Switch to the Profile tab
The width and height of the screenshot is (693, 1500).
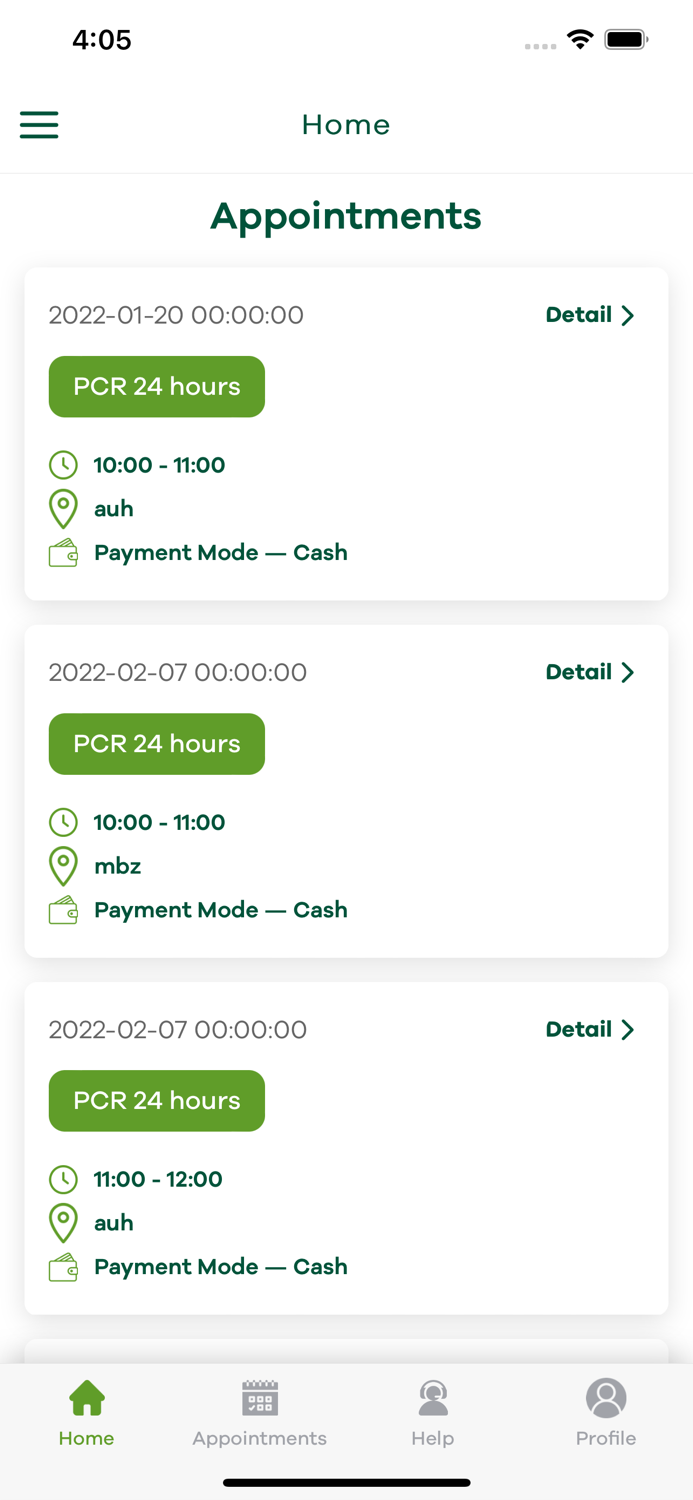(605, 1413)
